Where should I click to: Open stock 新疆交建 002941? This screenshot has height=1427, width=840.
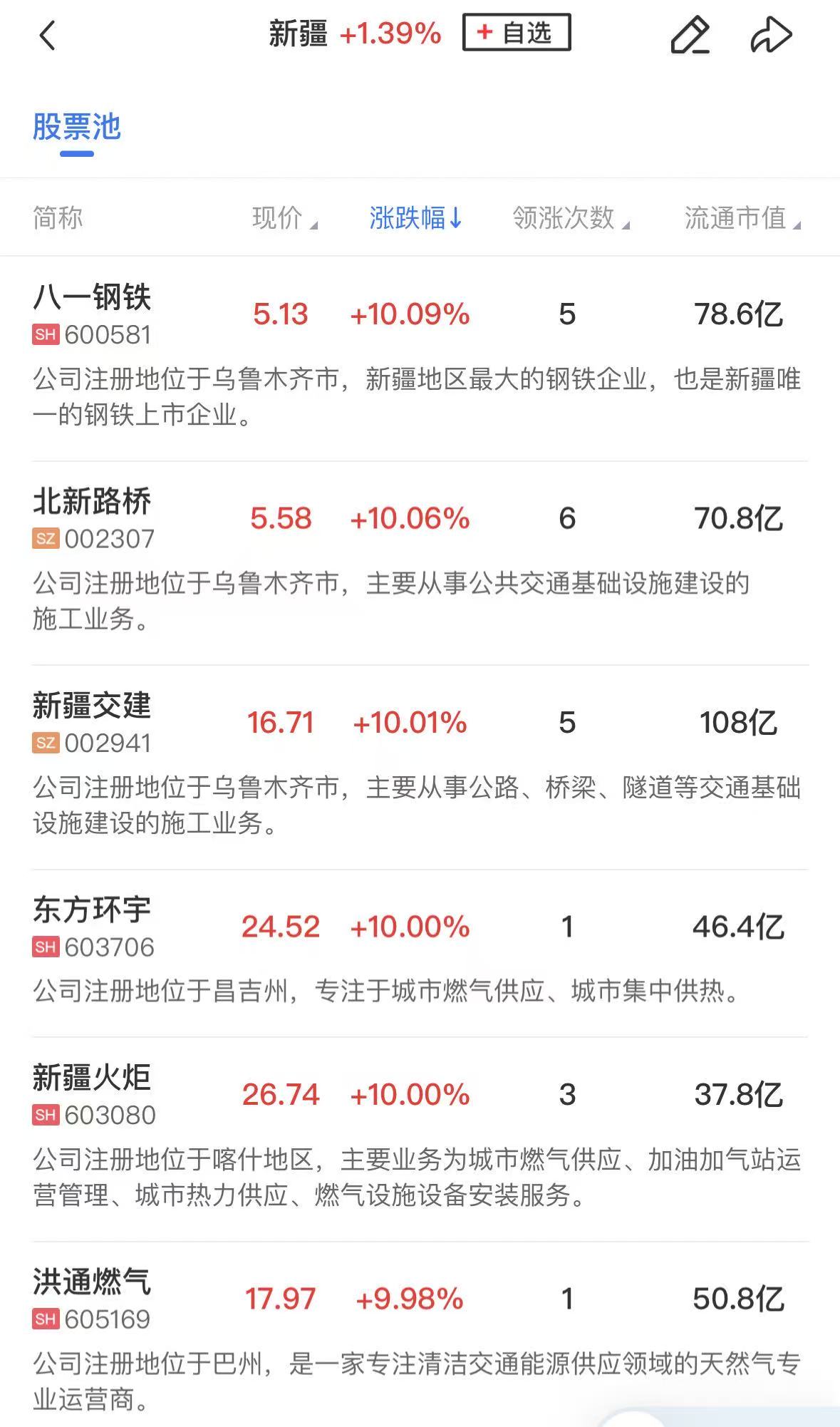[x=93, y=722]
